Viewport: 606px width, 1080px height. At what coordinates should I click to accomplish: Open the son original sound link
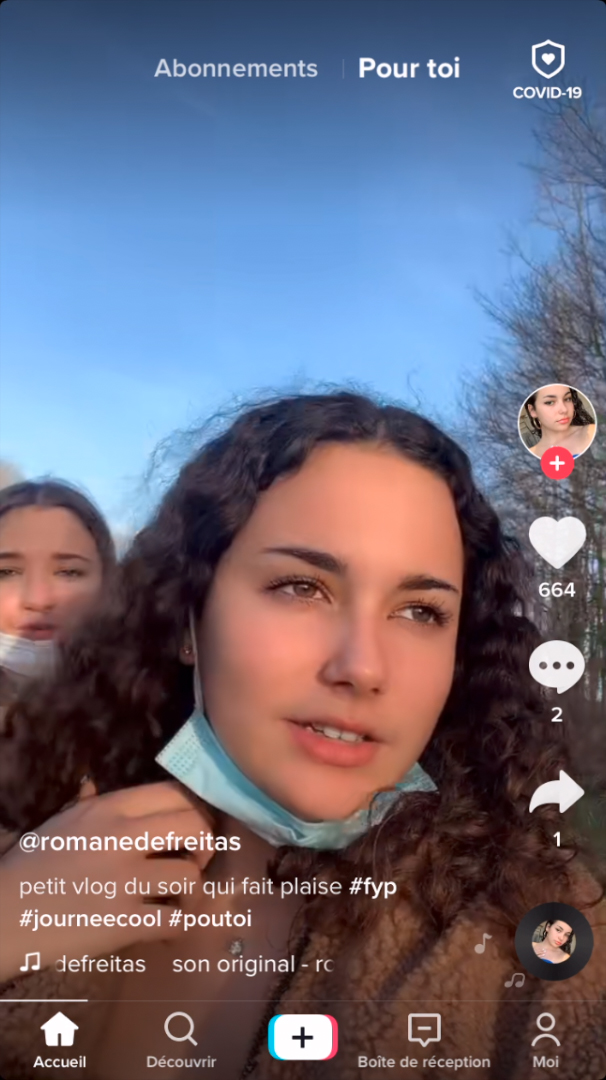[250, 965]
